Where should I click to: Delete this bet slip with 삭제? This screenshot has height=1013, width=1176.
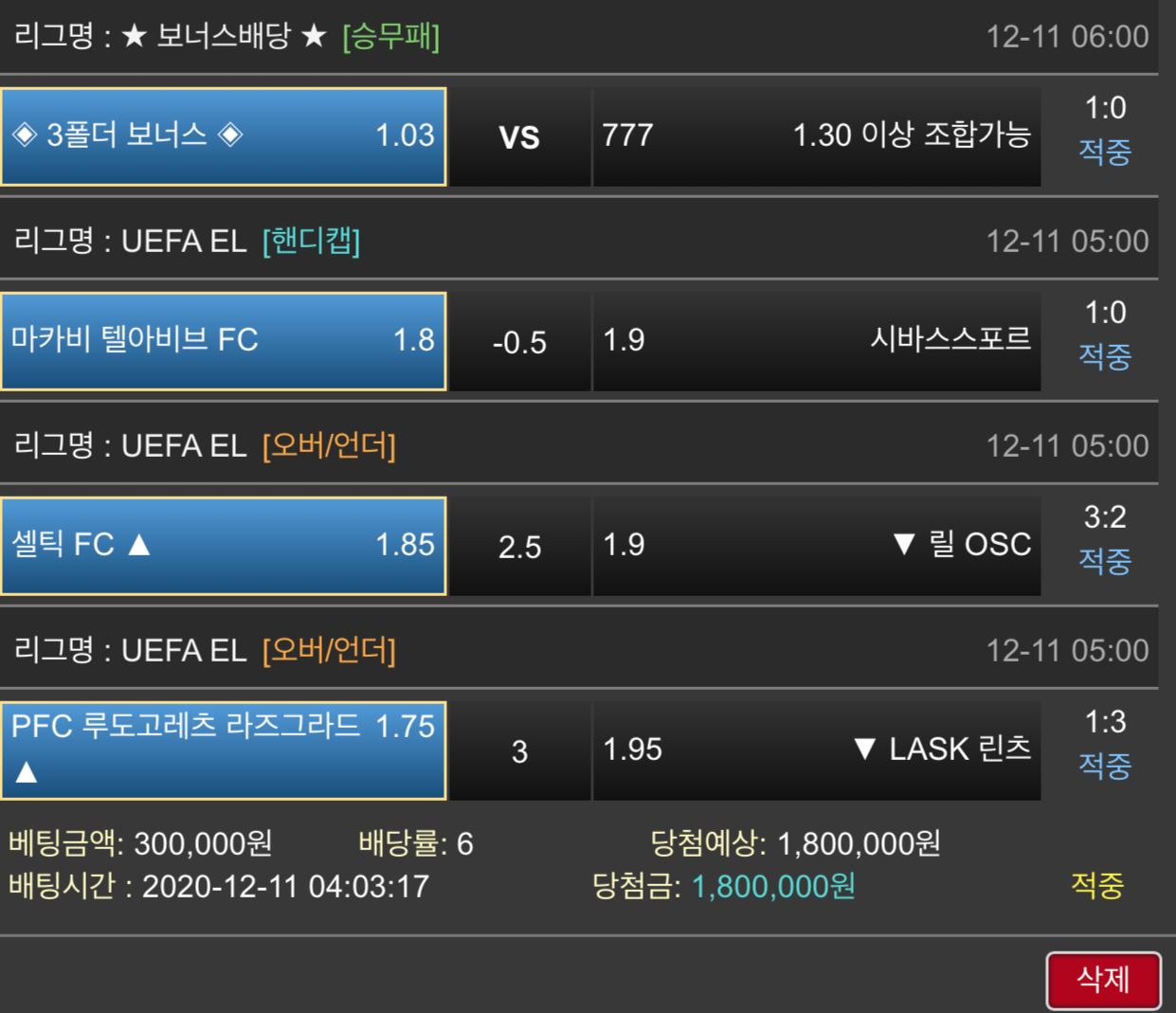[x=1103, y=980]
